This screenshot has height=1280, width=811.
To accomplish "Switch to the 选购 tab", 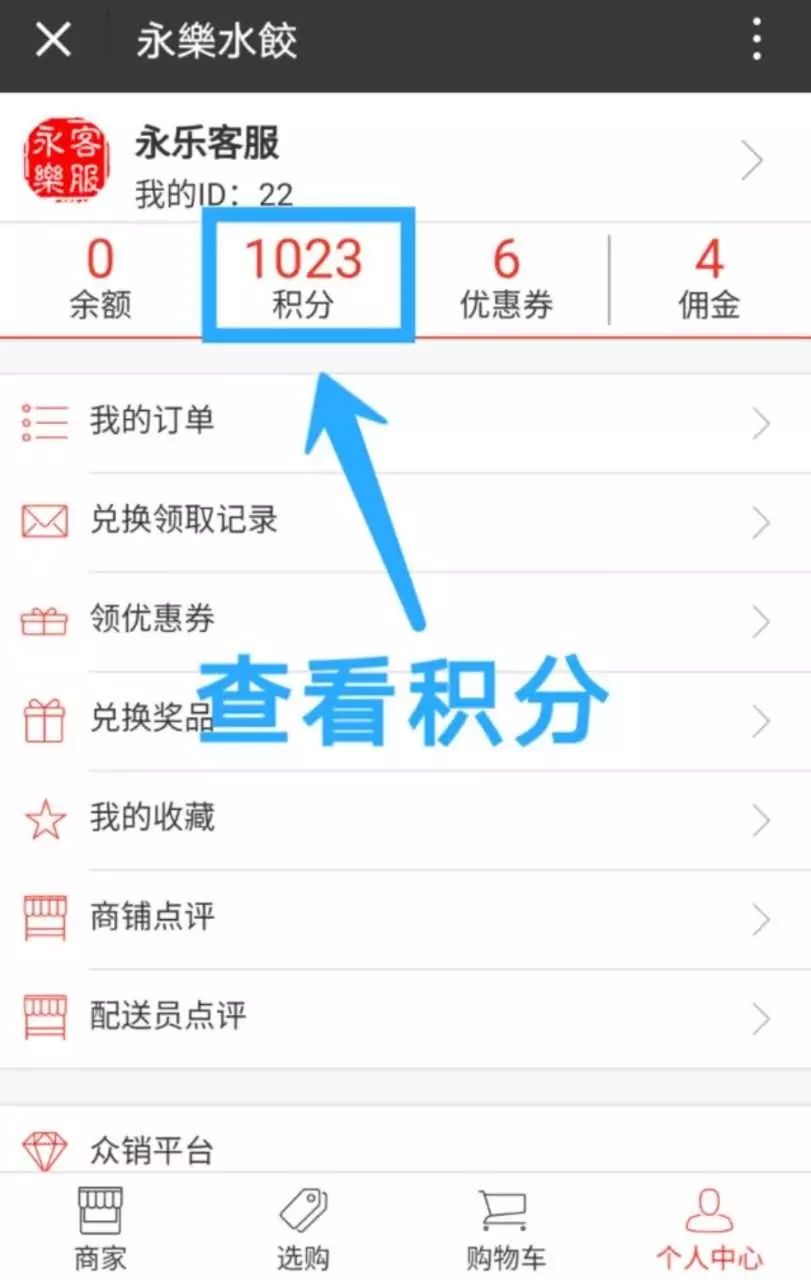I will coord(303,1228).
